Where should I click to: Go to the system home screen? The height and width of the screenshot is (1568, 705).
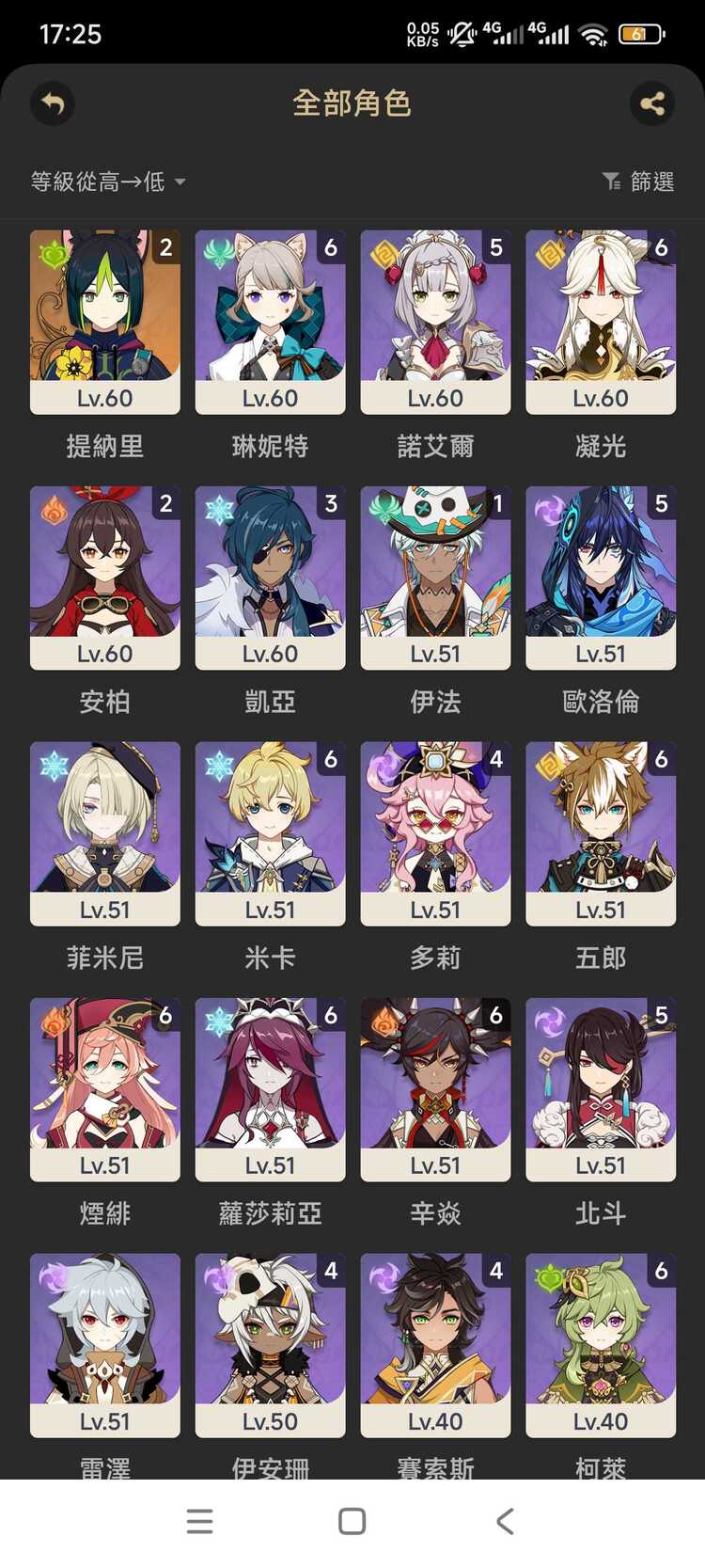point(352,1521)
